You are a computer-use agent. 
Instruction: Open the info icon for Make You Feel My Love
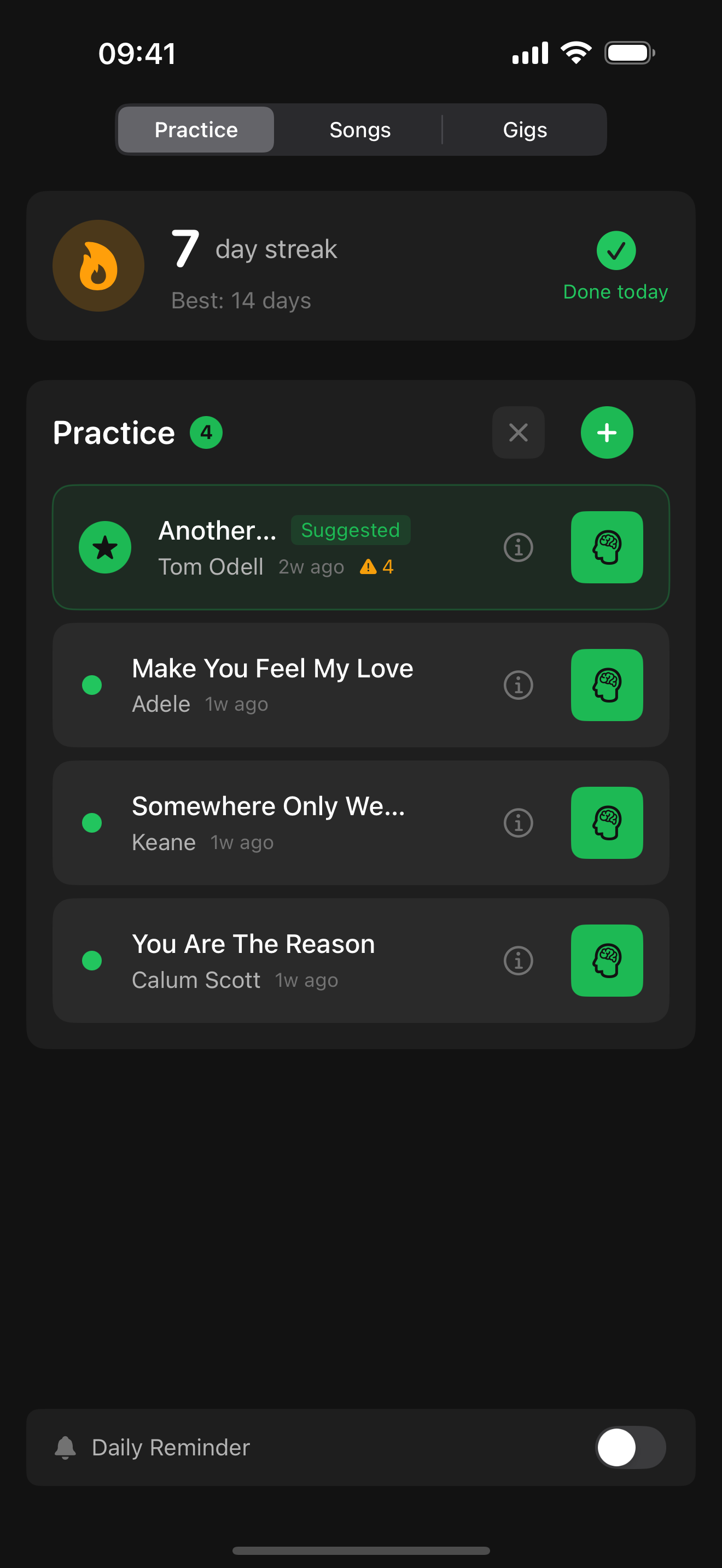tap(517, 685)
